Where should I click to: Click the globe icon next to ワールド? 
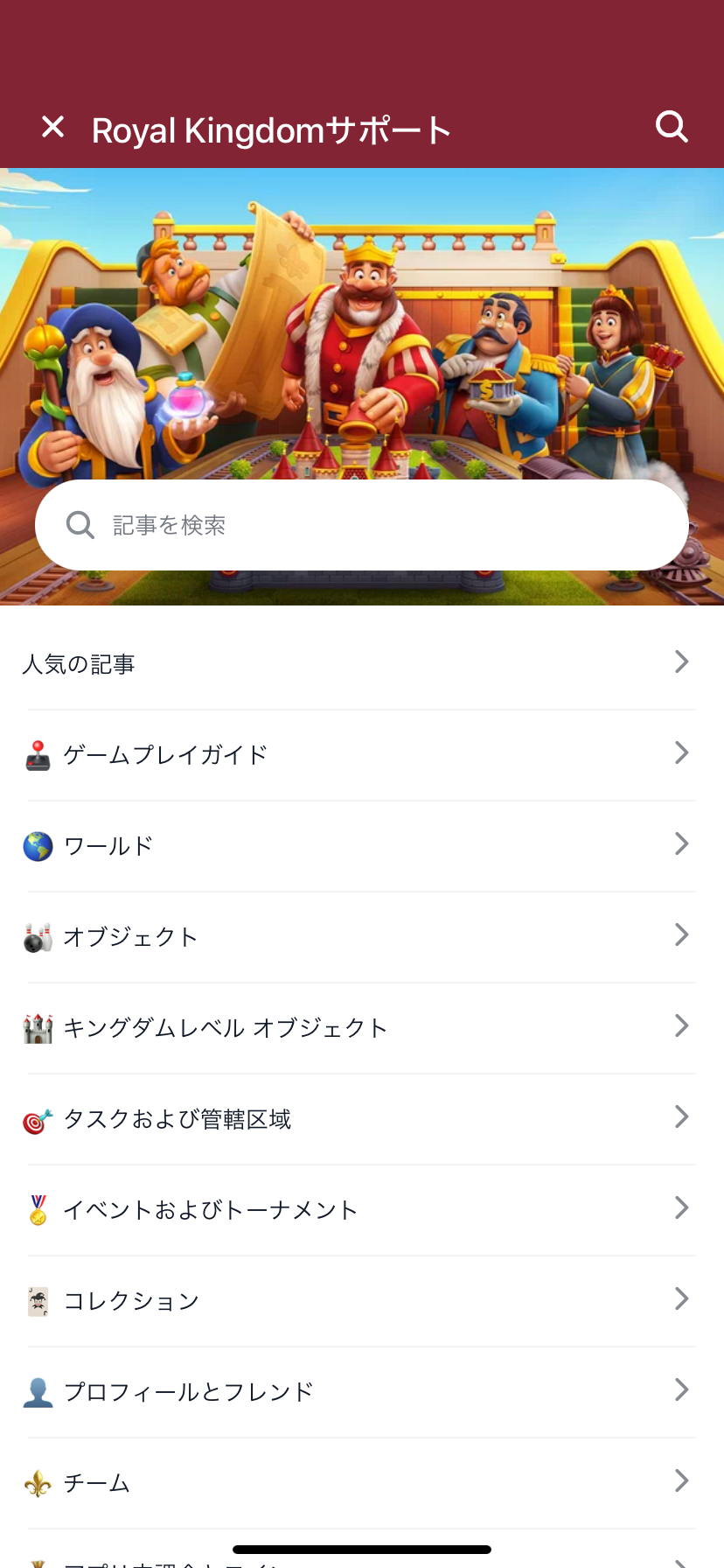coord(38,845)
